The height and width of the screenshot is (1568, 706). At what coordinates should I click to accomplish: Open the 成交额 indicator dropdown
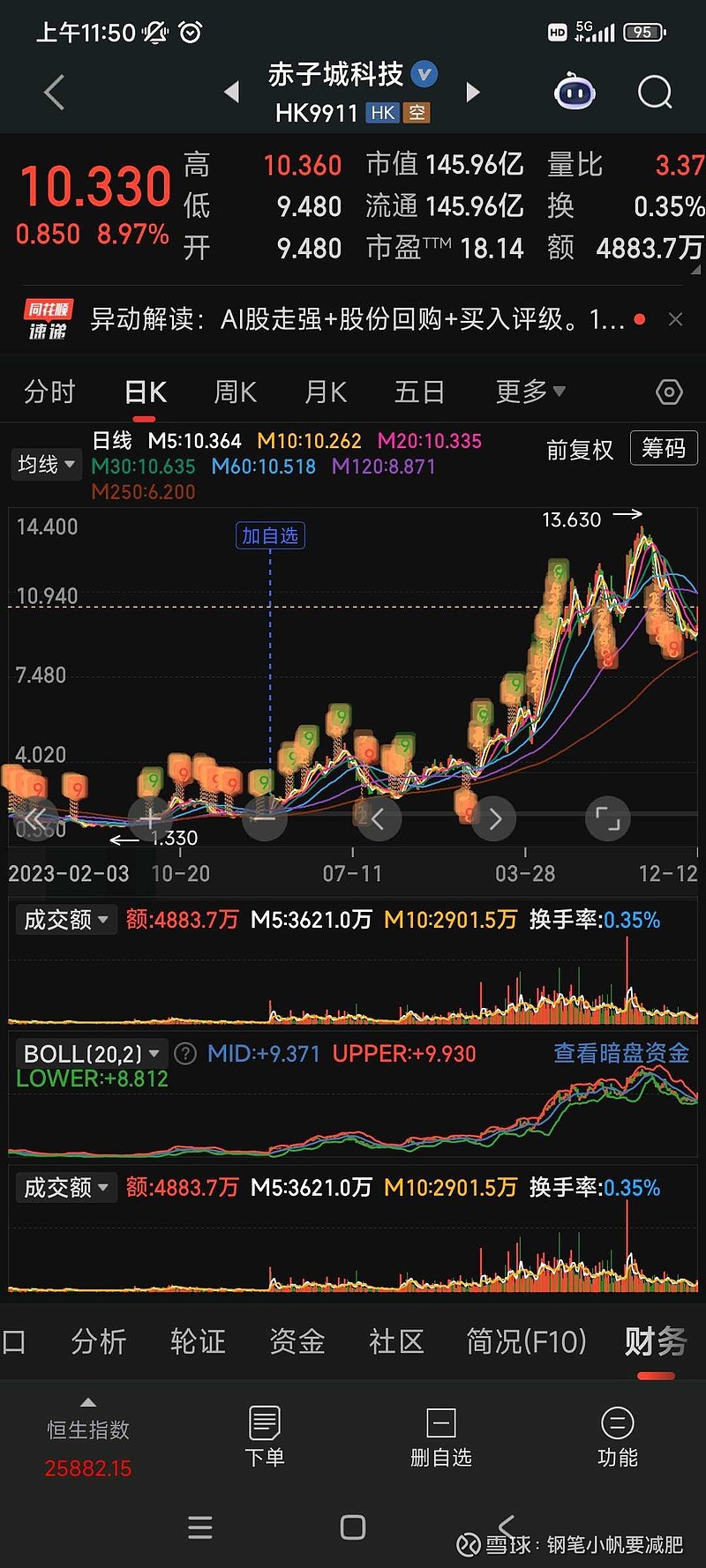point(65,919)
